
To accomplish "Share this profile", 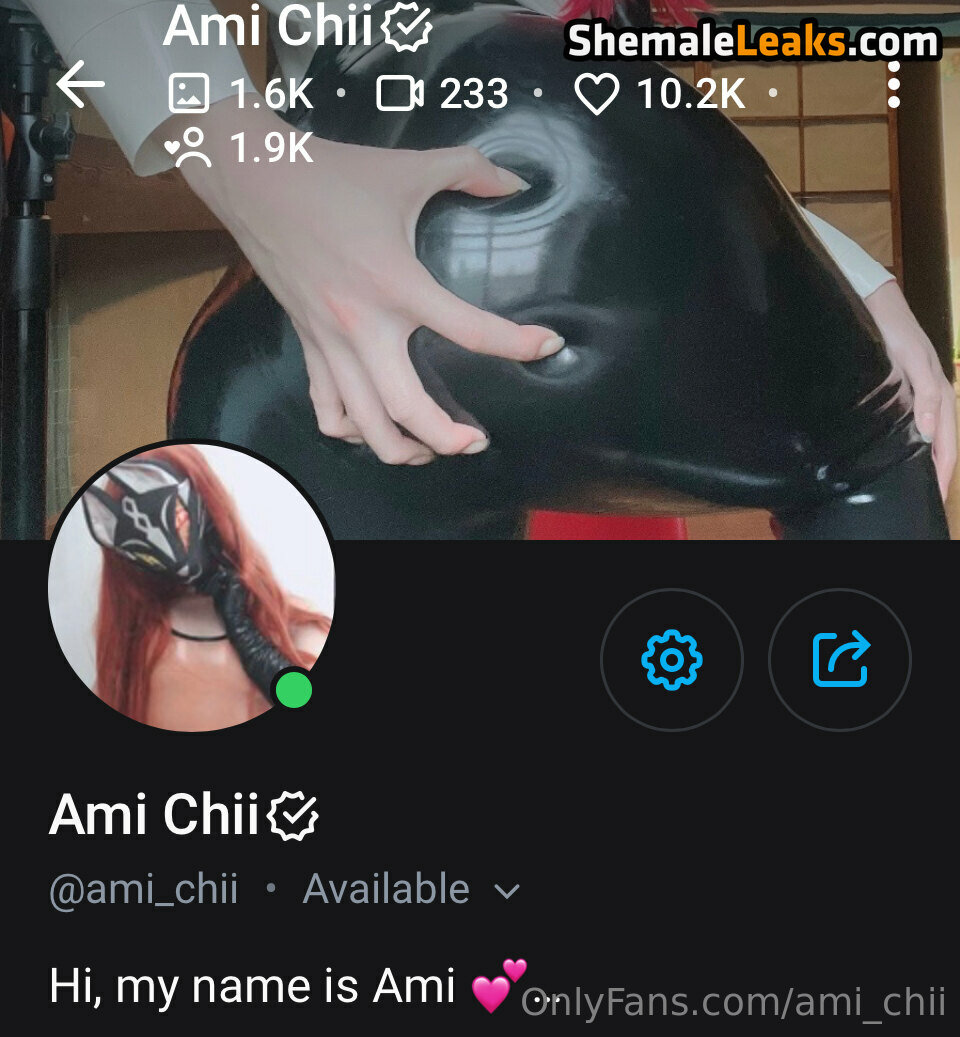I will pos(840,660).
